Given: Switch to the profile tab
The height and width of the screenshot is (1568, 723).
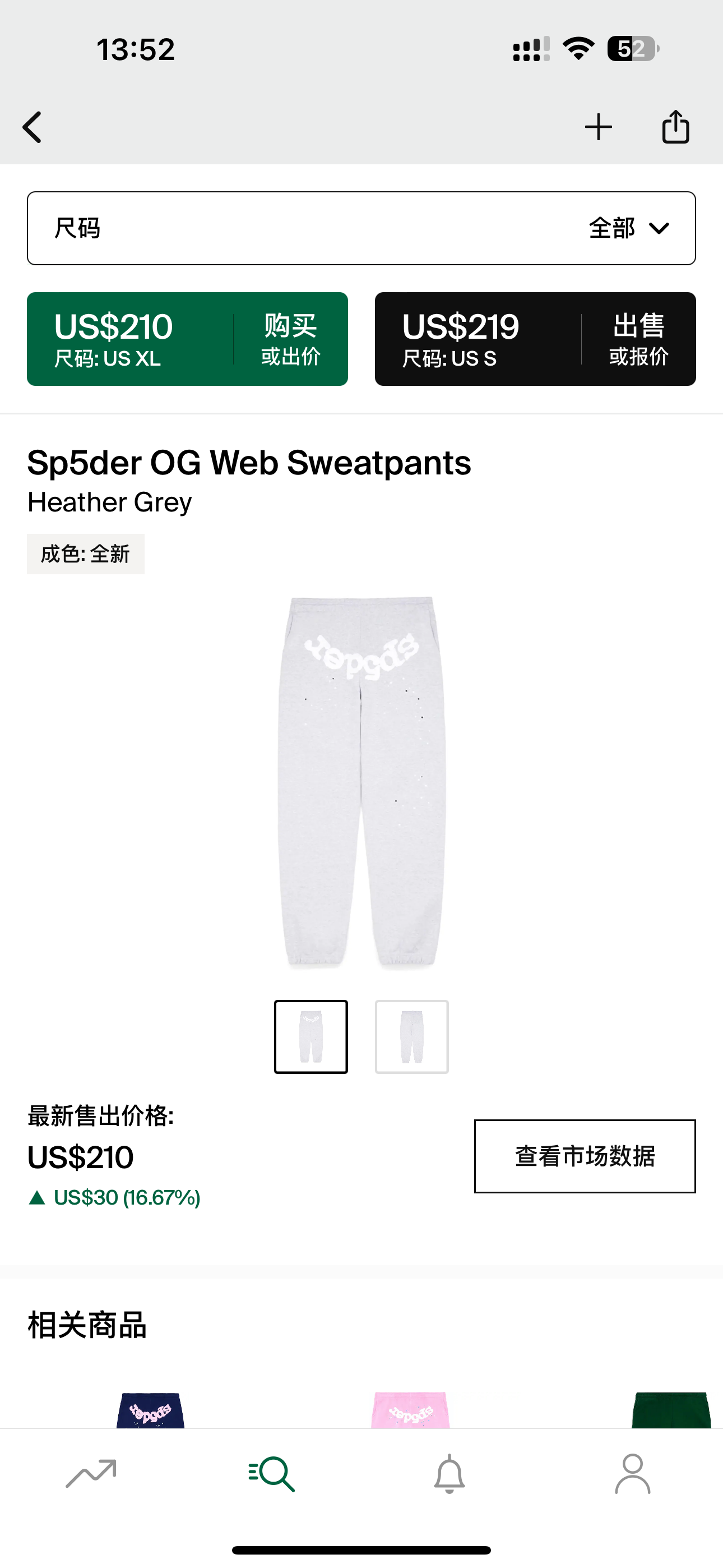Looking at the screenshot, I should pyautogui.click(x=632, y=1474).
